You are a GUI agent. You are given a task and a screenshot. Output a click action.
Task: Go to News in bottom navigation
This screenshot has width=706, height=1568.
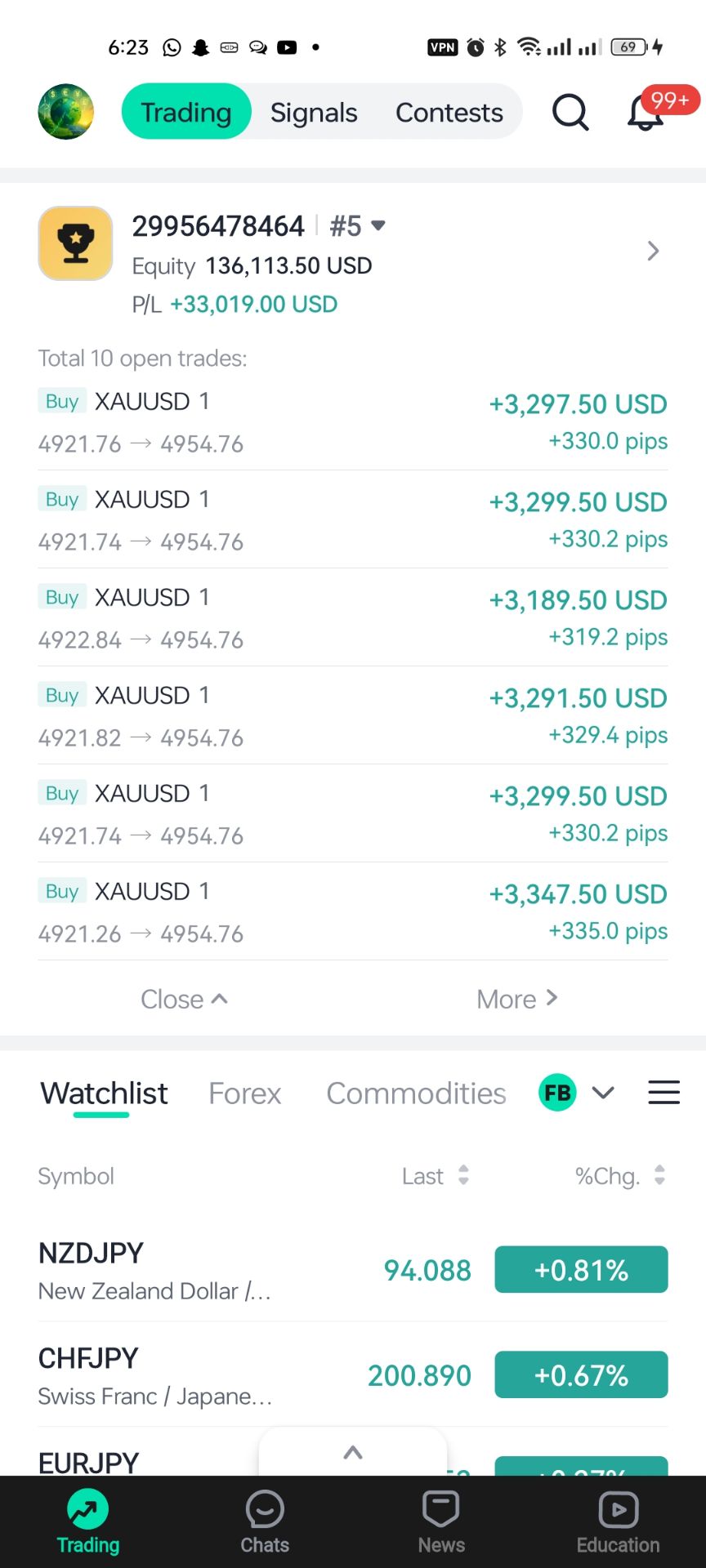[441, 1521]
